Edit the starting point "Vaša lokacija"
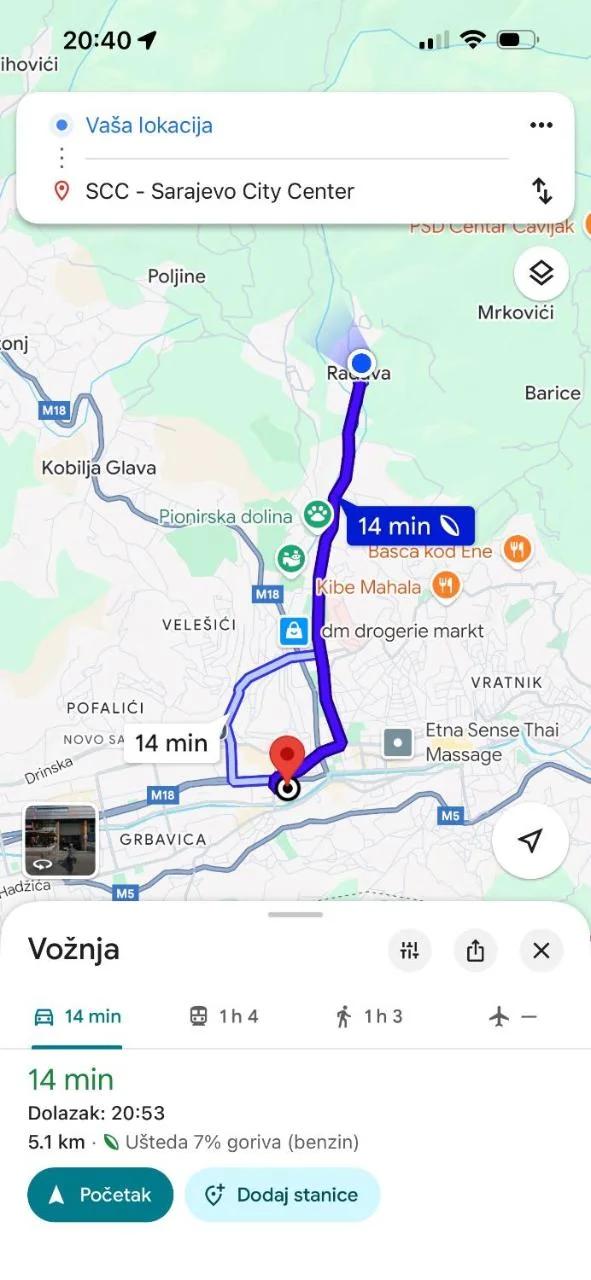 pyautogui.click(x=296, y=126)
